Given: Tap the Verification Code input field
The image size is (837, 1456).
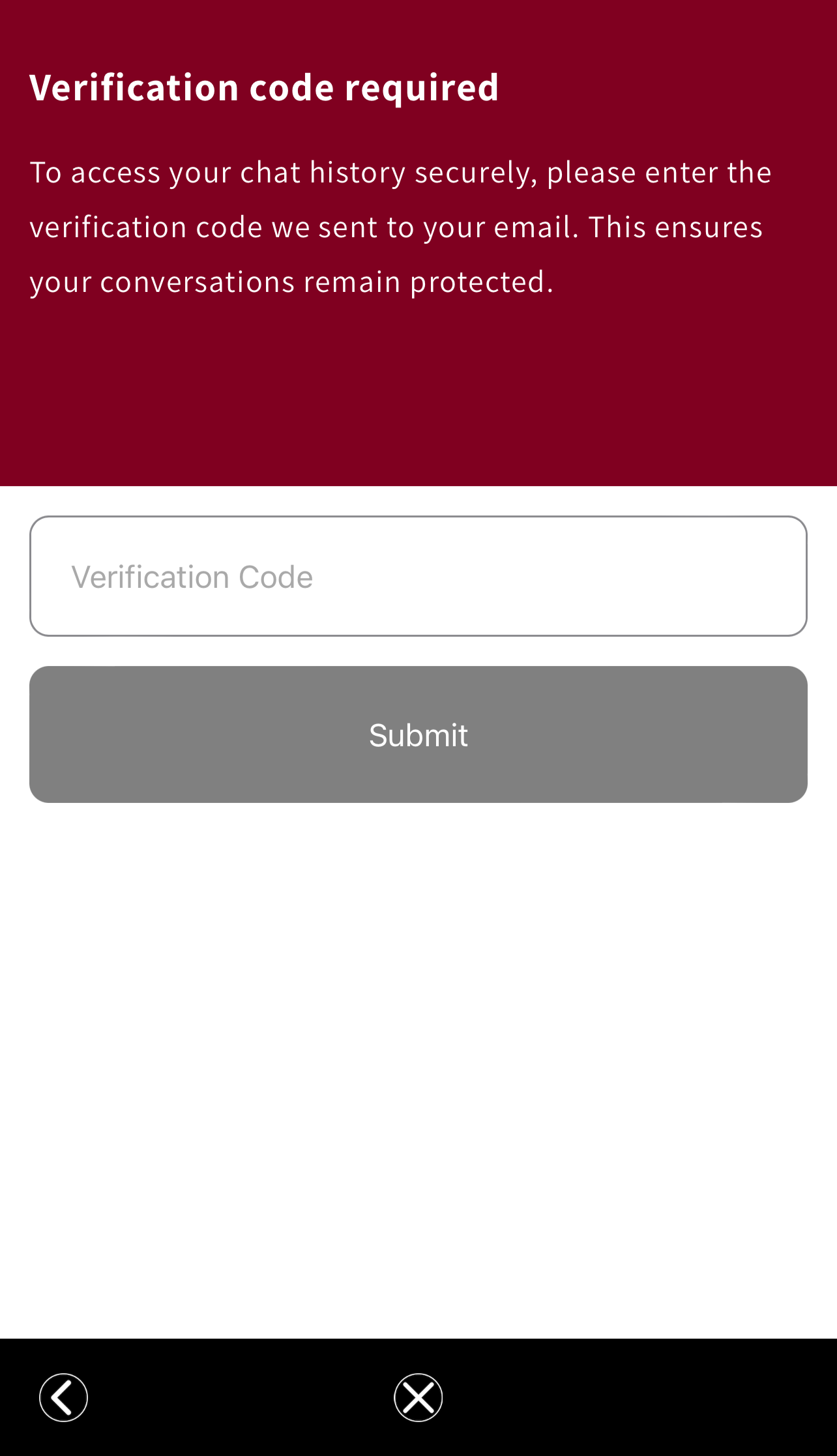Looking at the screenshot, I should pos(419,576).
